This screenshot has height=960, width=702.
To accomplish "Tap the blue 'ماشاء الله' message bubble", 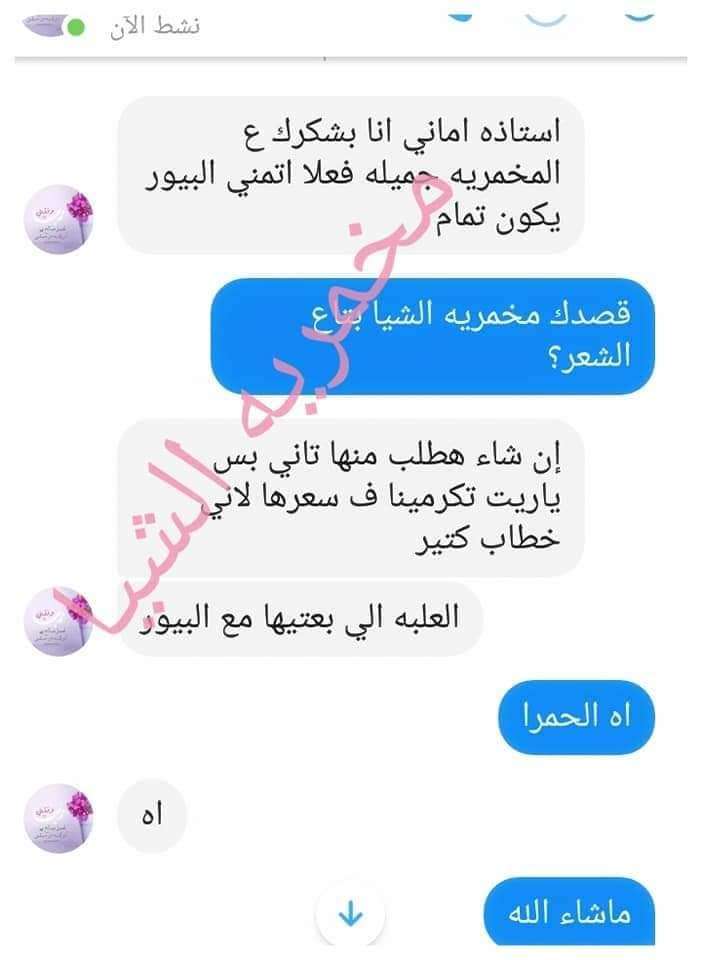I will click(x=570, y=912).
